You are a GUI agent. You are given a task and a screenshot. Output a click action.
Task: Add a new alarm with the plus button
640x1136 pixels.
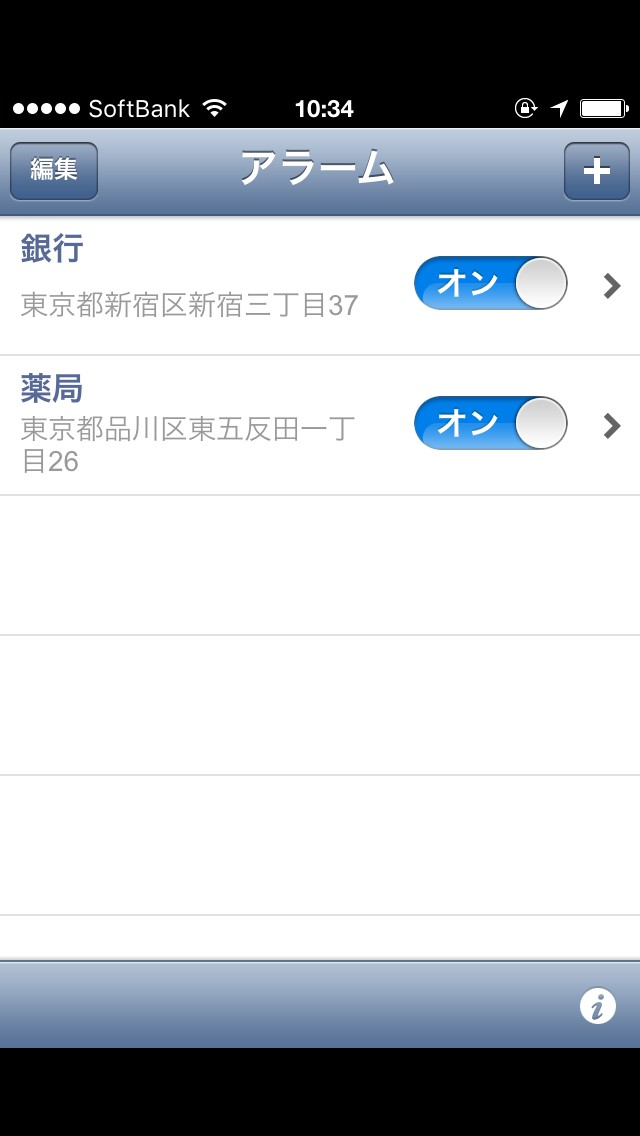(596, 171)
